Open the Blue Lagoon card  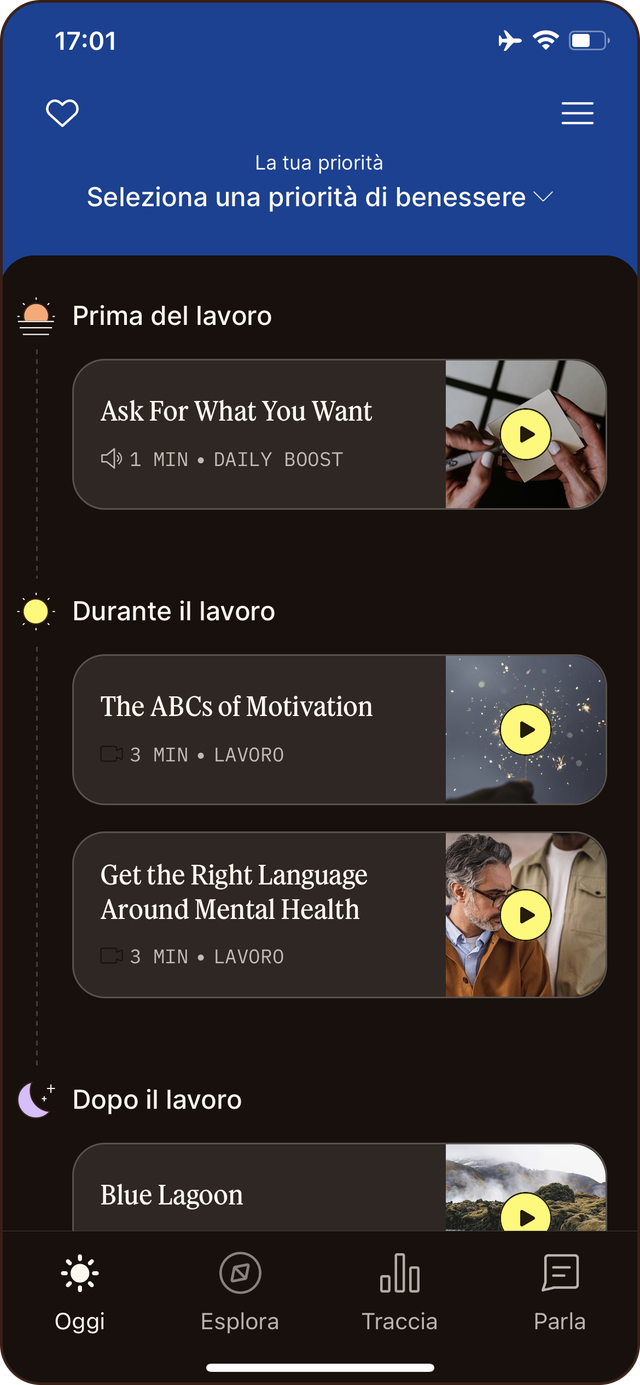point(260,1194)
